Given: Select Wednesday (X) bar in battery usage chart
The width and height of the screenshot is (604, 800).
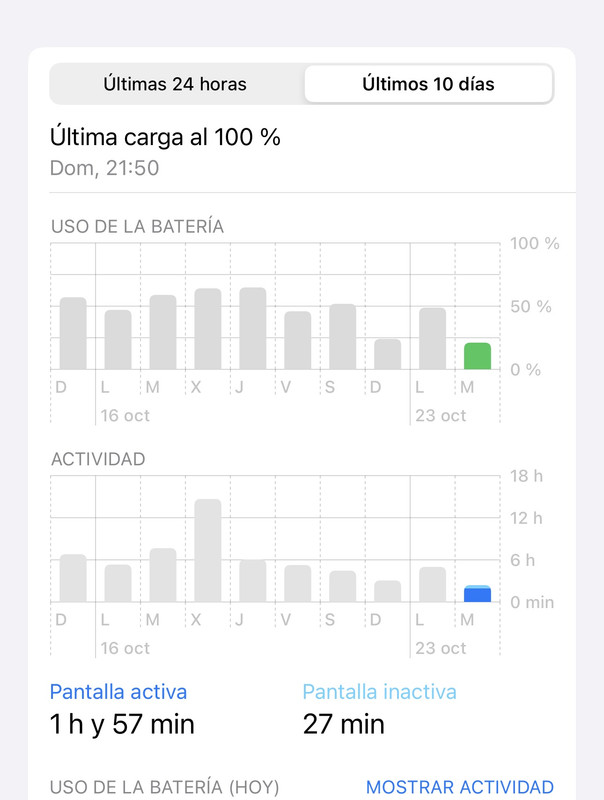Looking at the screenshot, I should coord(208,330).
